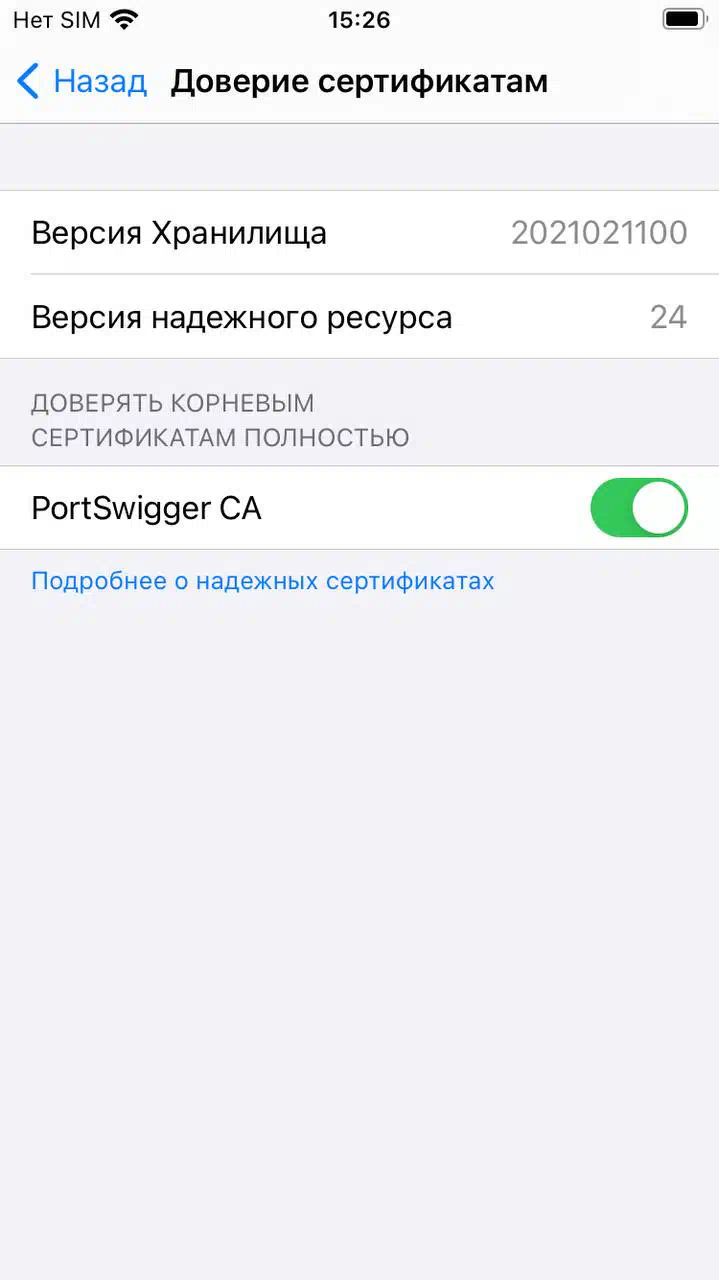Go back with the Назад button

point(83,81)
